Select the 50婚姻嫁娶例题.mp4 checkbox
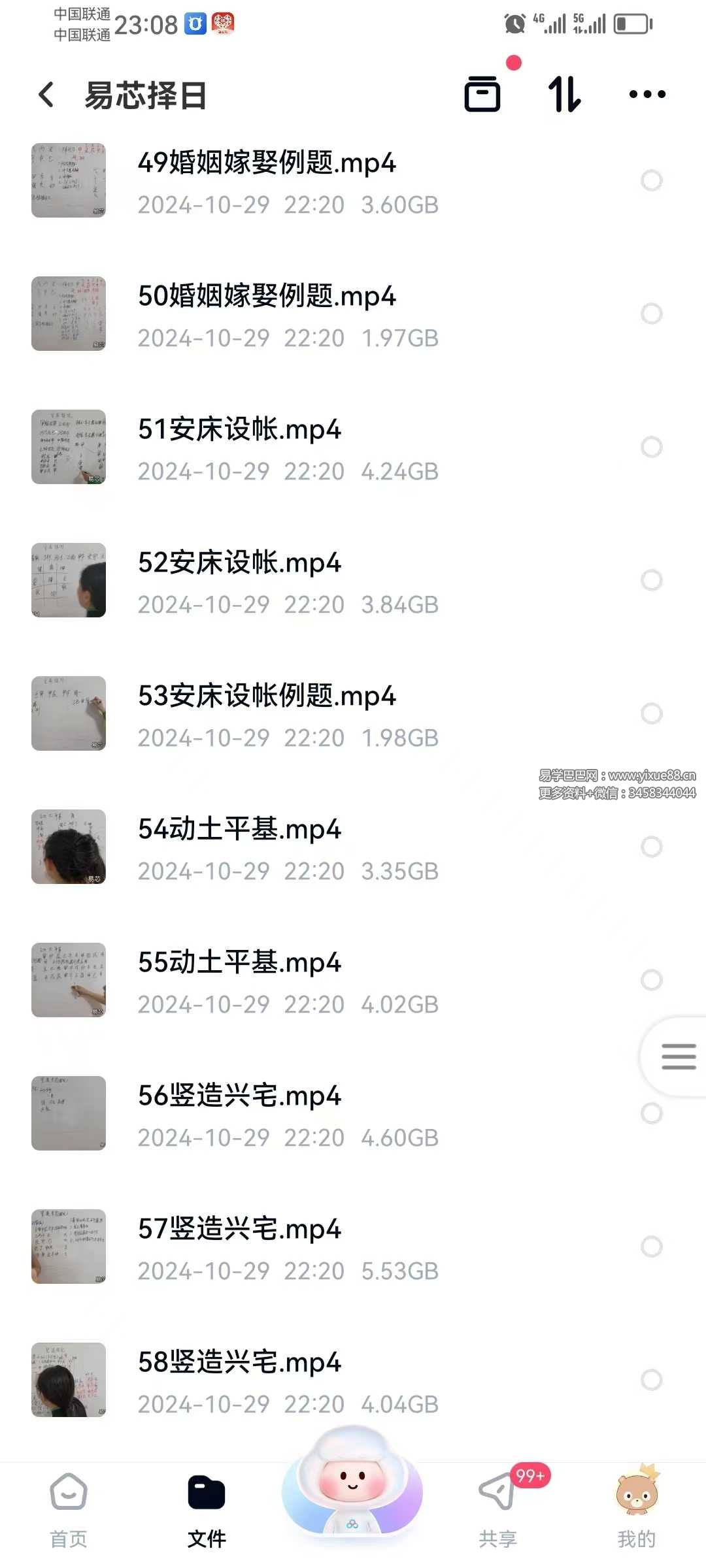 [x=652, y=314]
